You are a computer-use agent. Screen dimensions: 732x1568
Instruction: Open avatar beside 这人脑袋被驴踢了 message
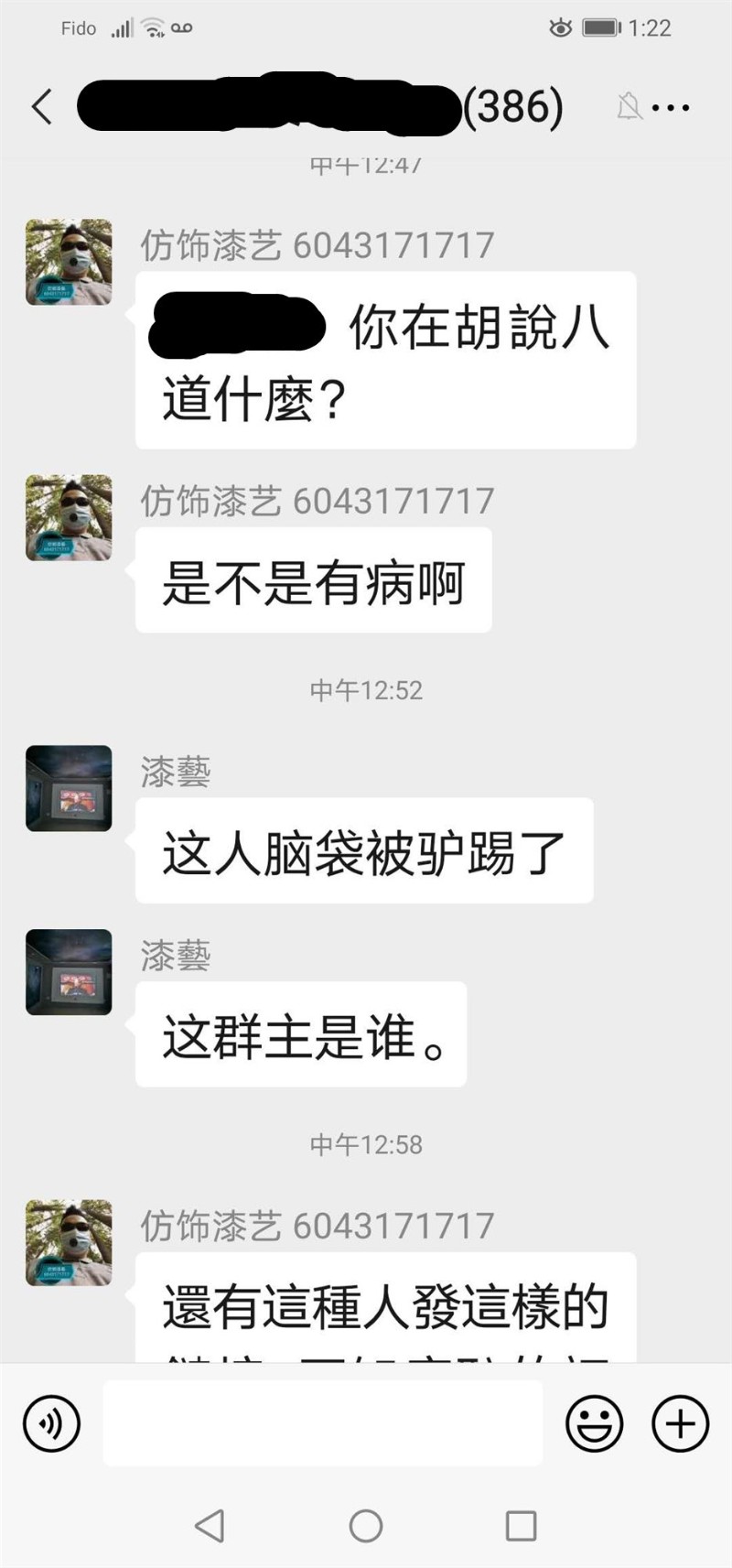69,788
